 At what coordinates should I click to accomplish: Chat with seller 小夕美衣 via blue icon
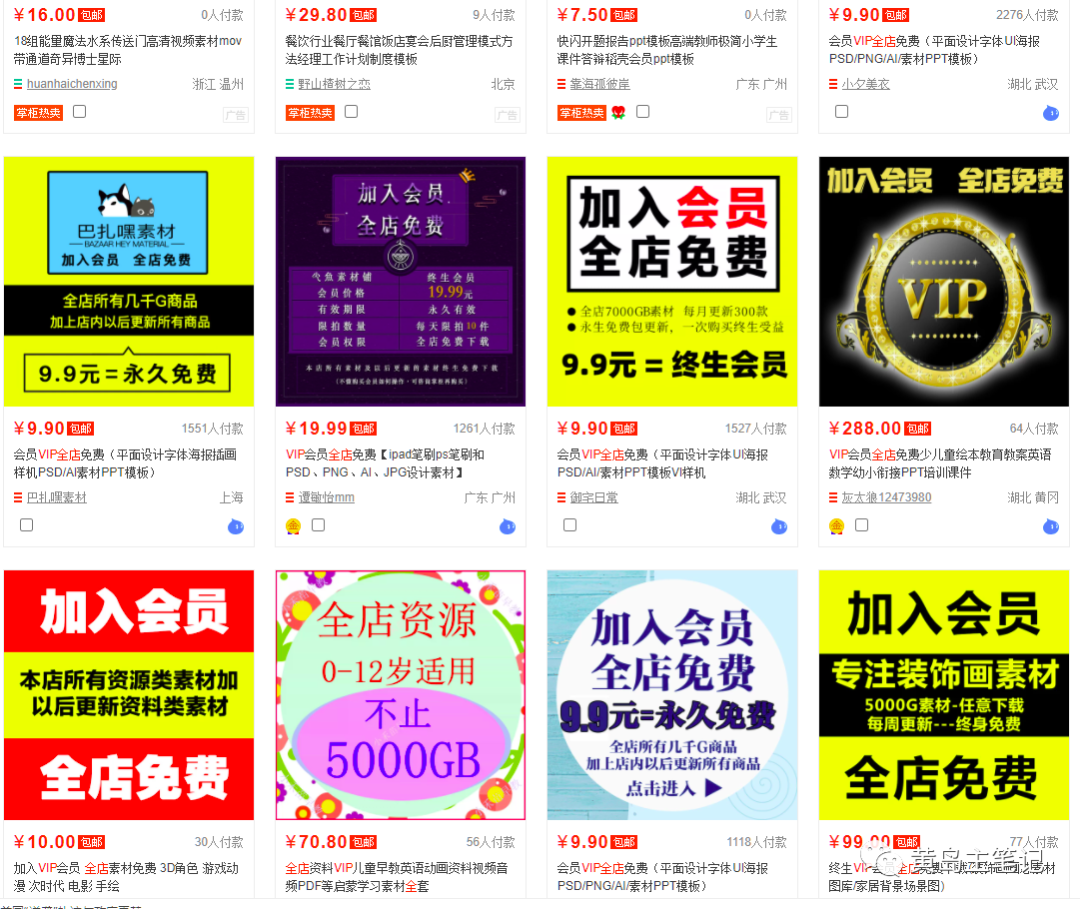(x=1050, y=113)
